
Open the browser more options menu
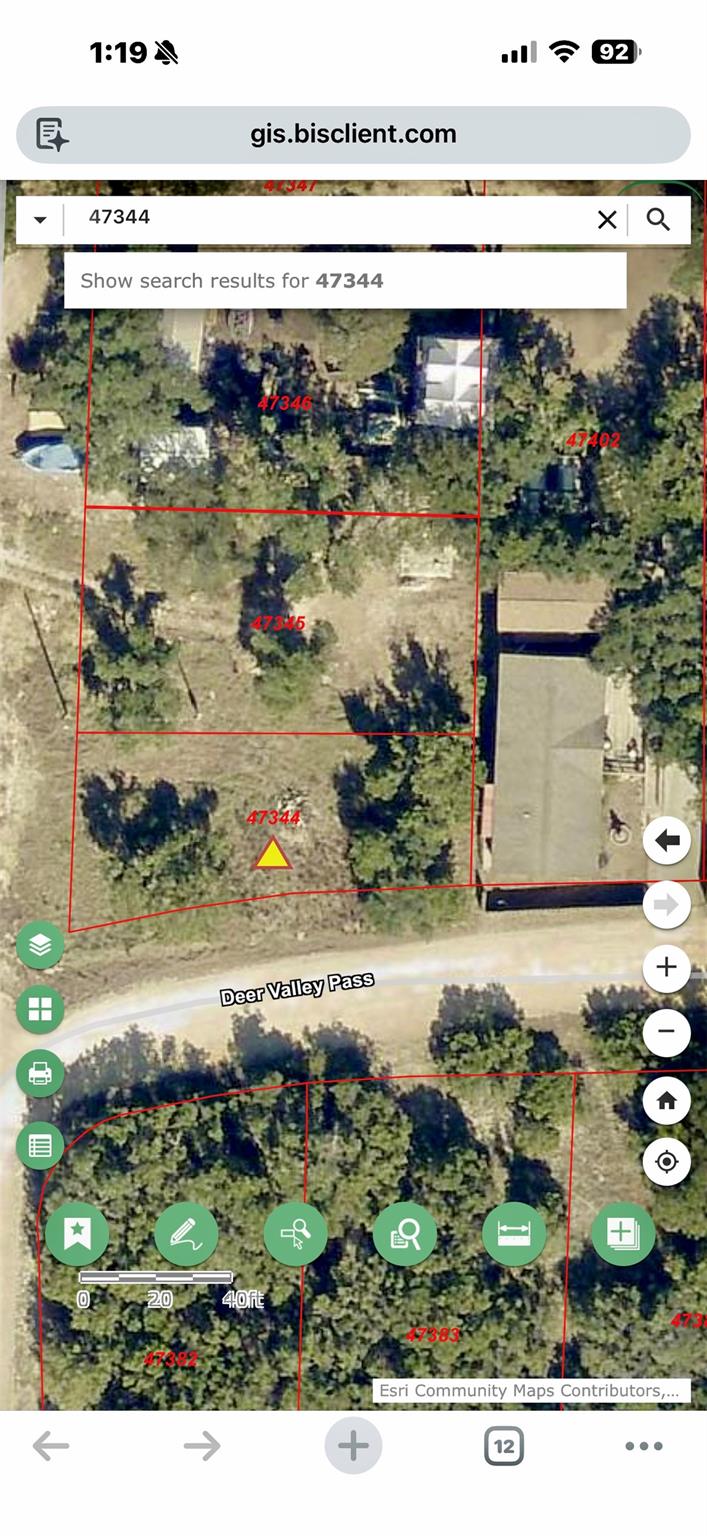tap(644, 1446)
